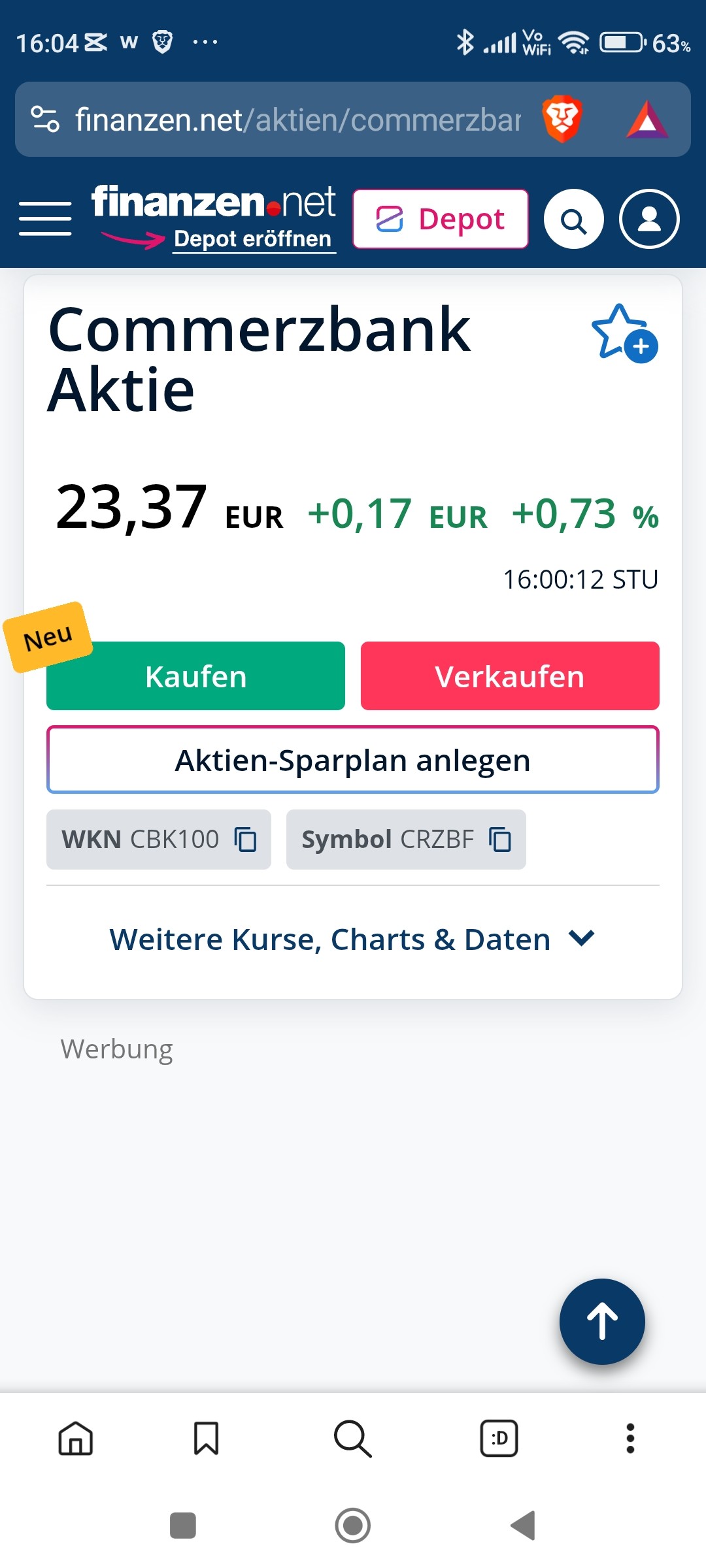Open the user profile icon

coord(650,219)
